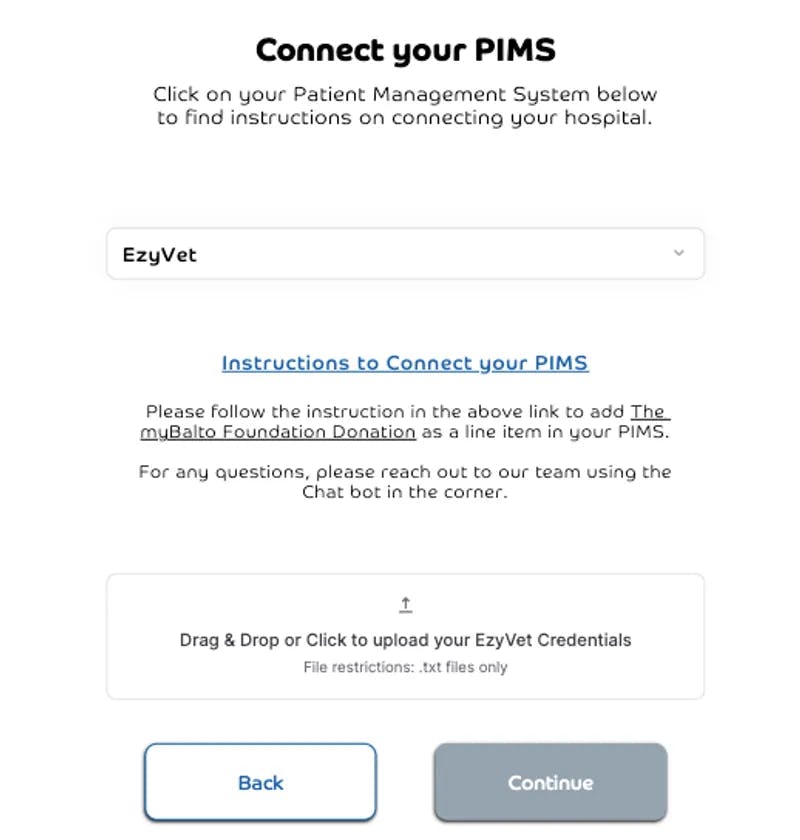Tap the Continue button

click(550, 782)
